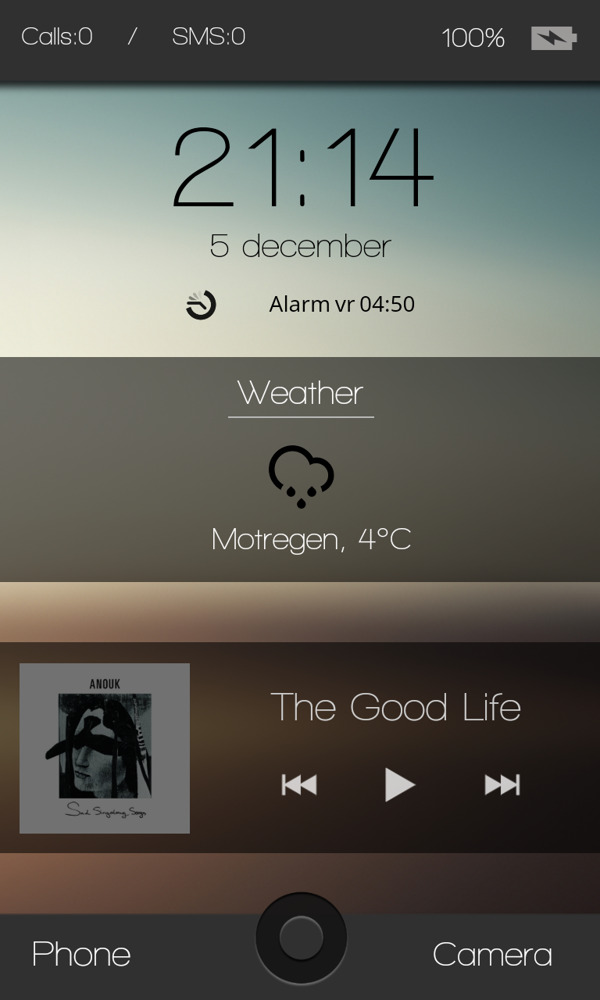Image resolution: width=600 pixels, height=1000 pixels.
Task: Open the Motregen weather widget
Action: point(302,478)
